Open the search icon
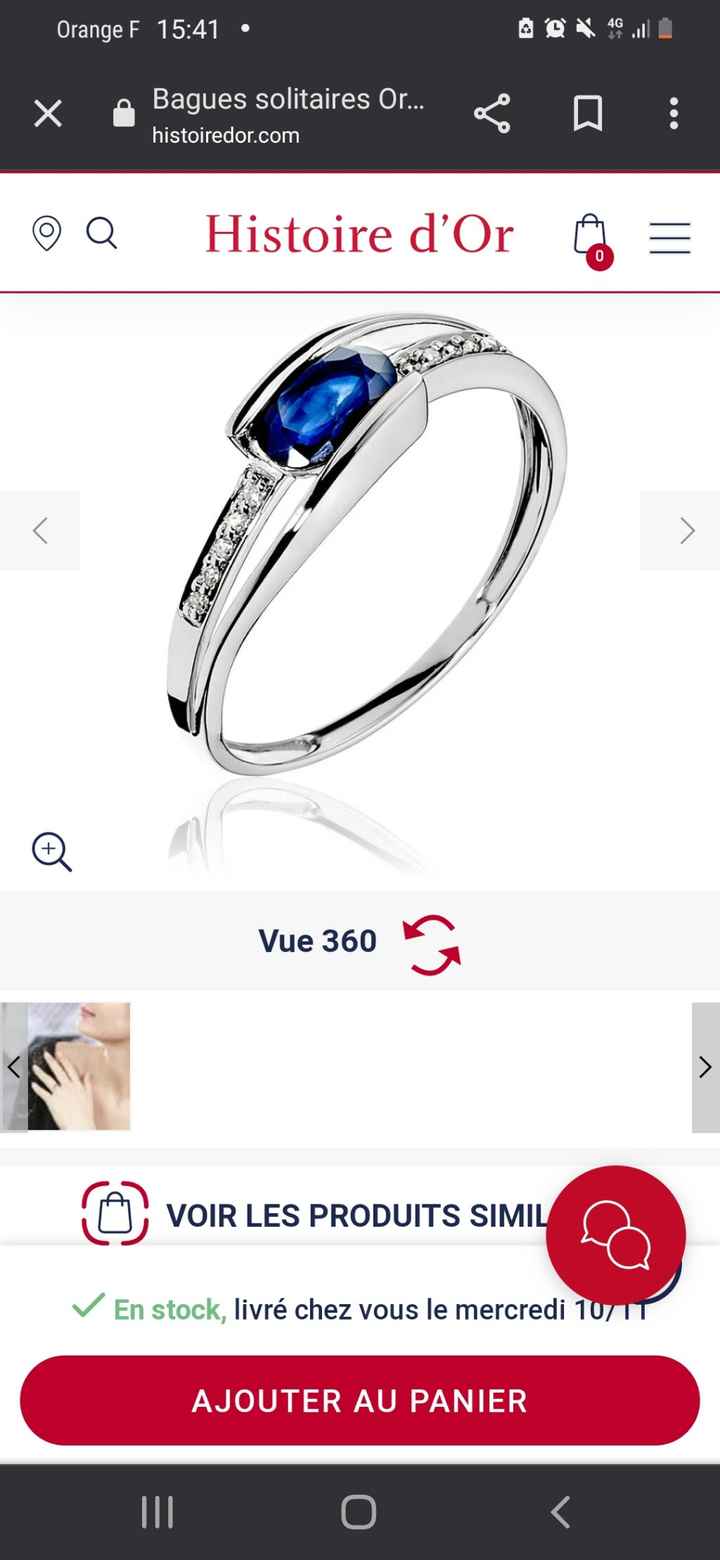This screenshot has width=720, height=1560. (102, 233)
